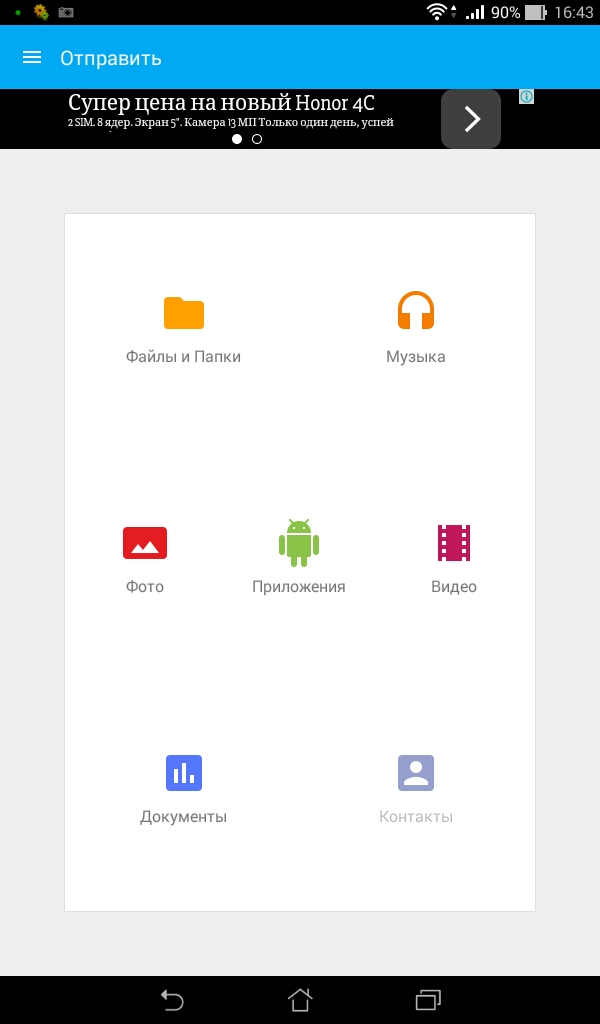
Task: Select the Музыка category
Action: 415,327
